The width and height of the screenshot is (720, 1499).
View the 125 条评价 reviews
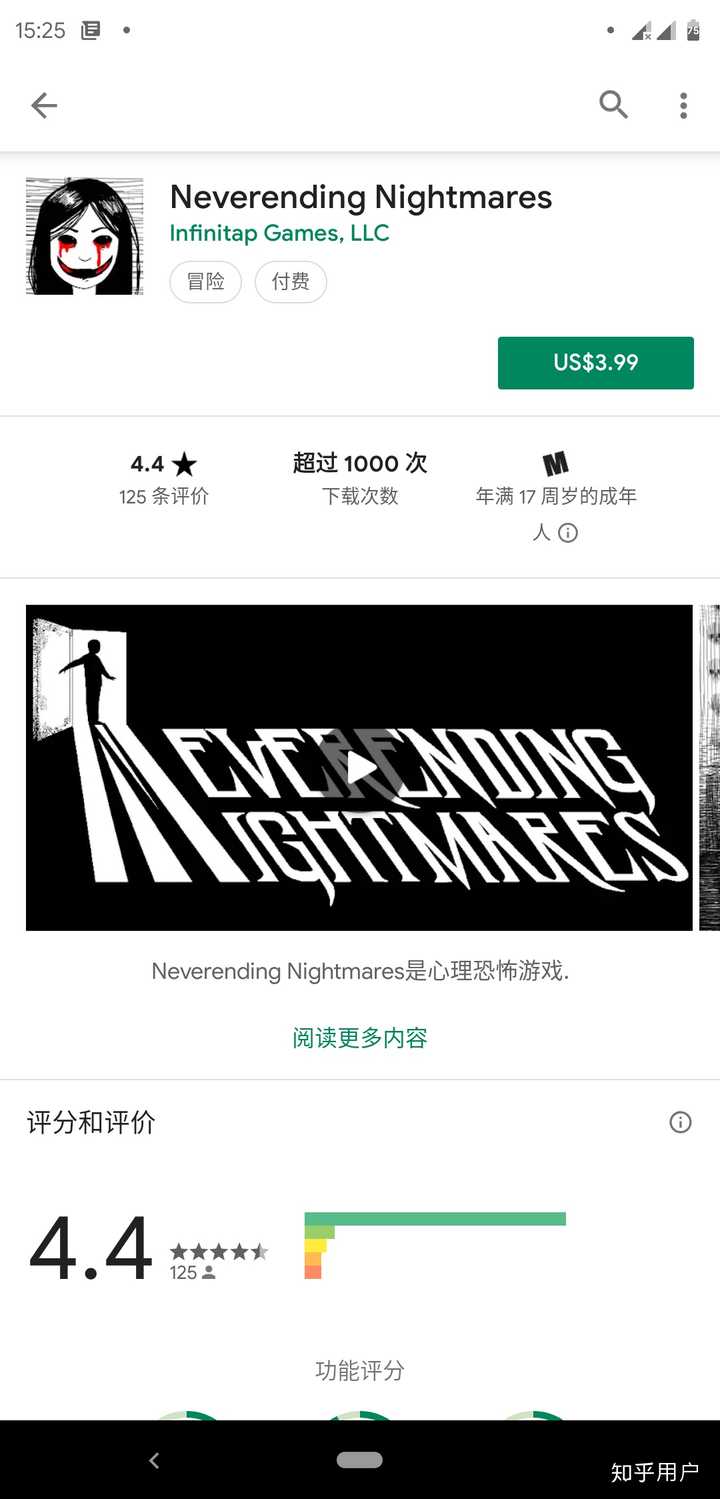164,496
